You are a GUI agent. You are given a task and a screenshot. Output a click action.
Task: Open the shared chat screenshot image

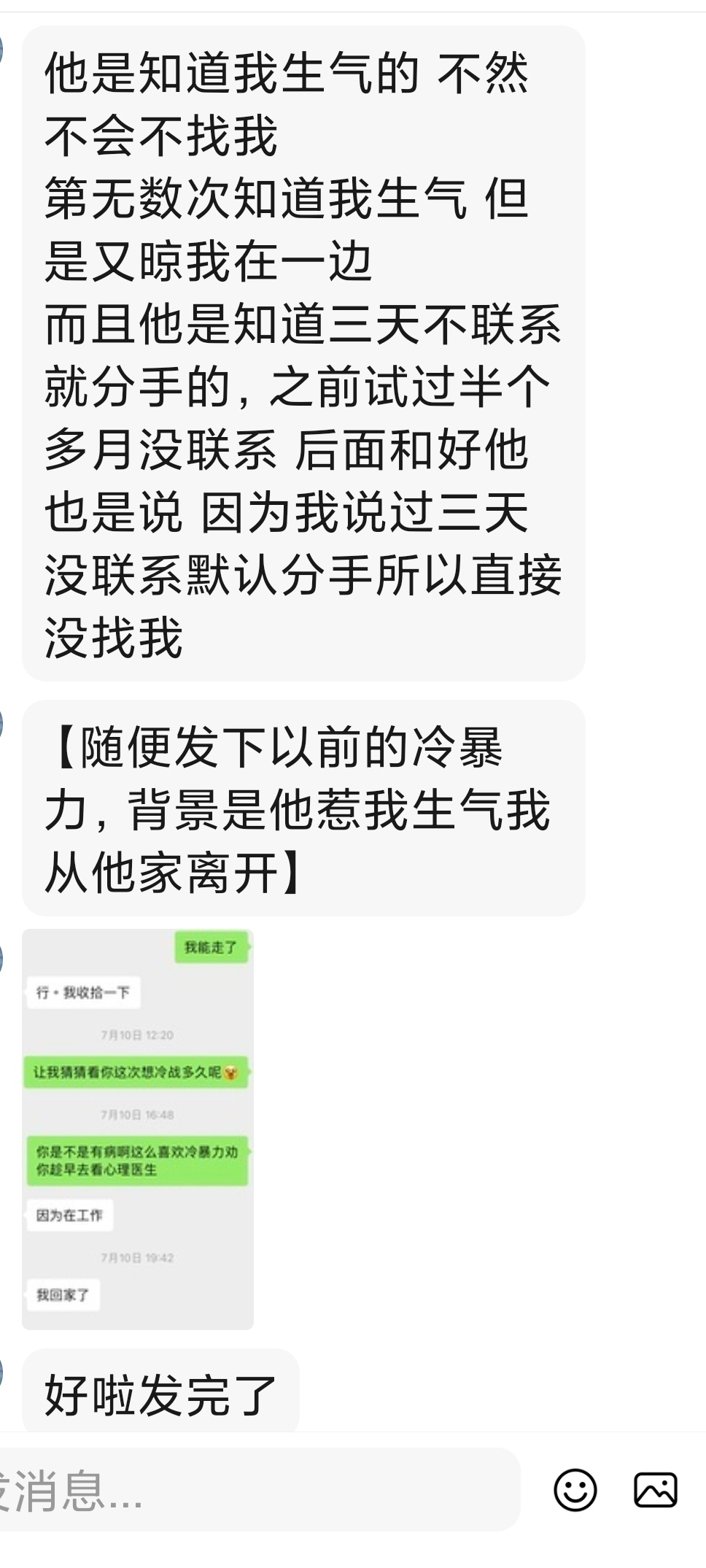(138, 1128)
